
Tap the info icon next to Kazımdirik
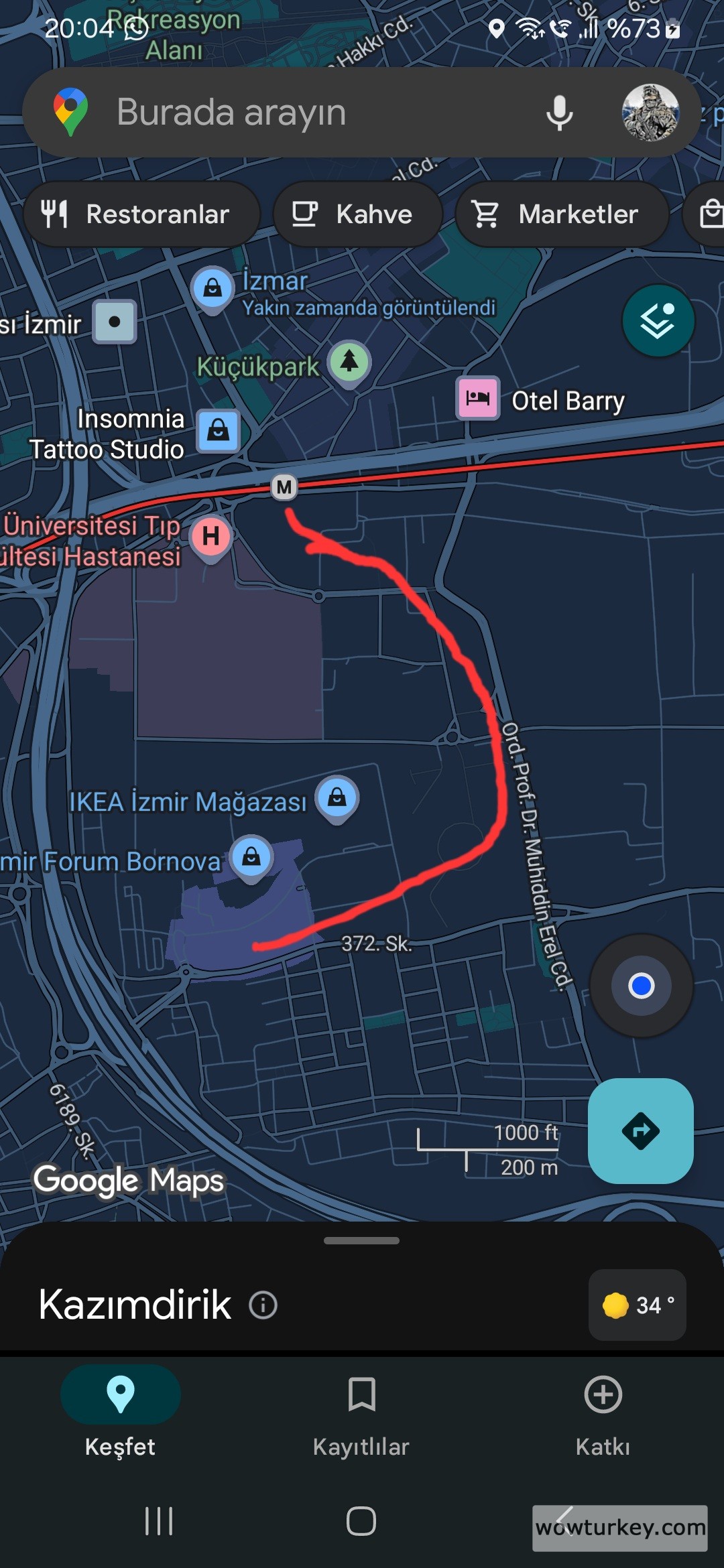[263, 1304]
